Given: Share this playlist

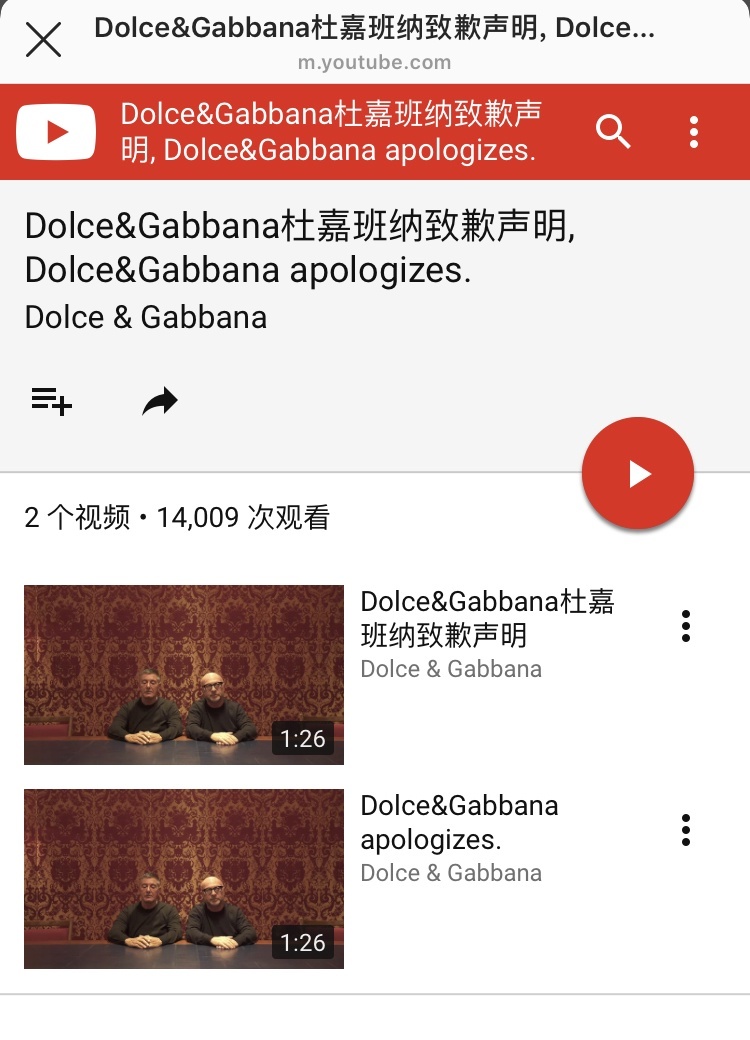Looking at the screenshot, I should (x=159, y=402).
